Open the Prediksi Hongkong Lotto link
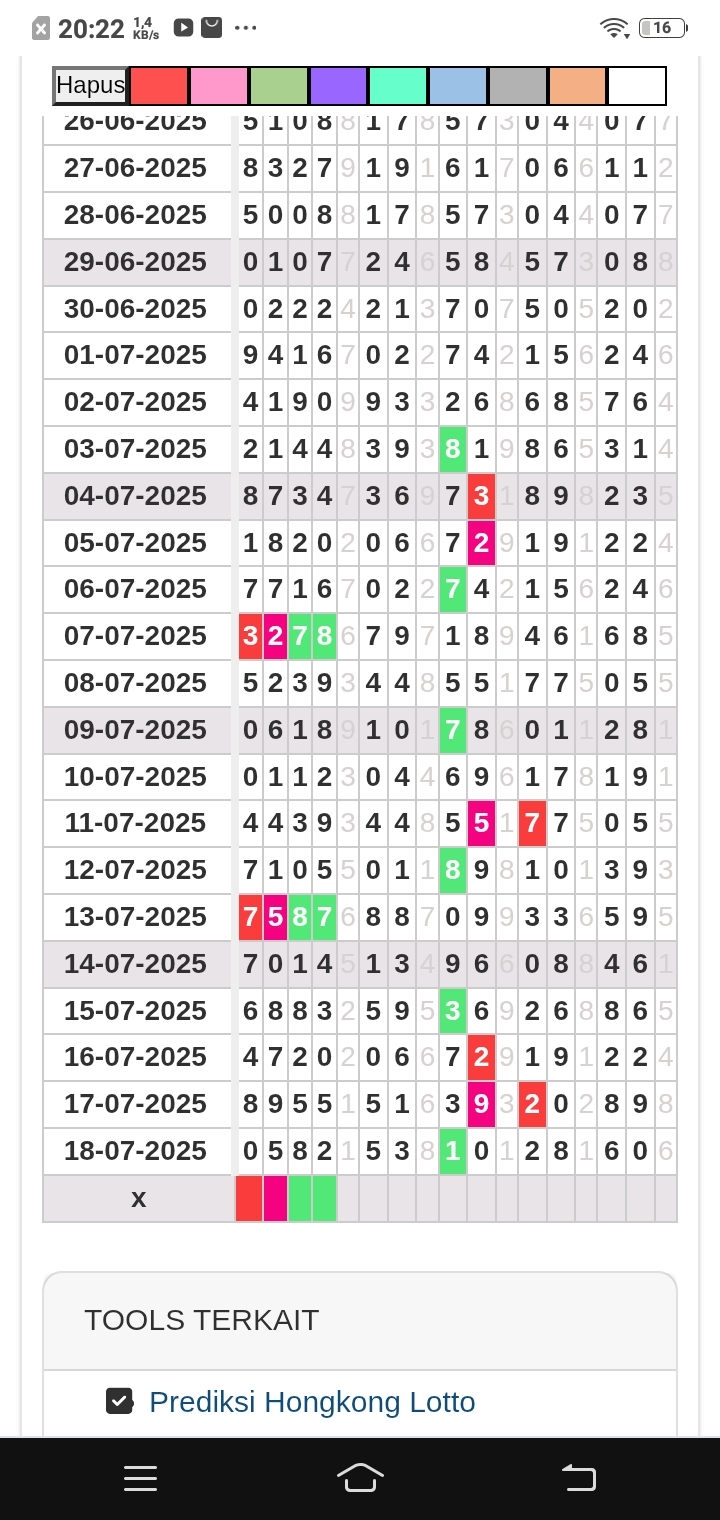Screen dimensions: 720x1520 tap(312, 1402)
